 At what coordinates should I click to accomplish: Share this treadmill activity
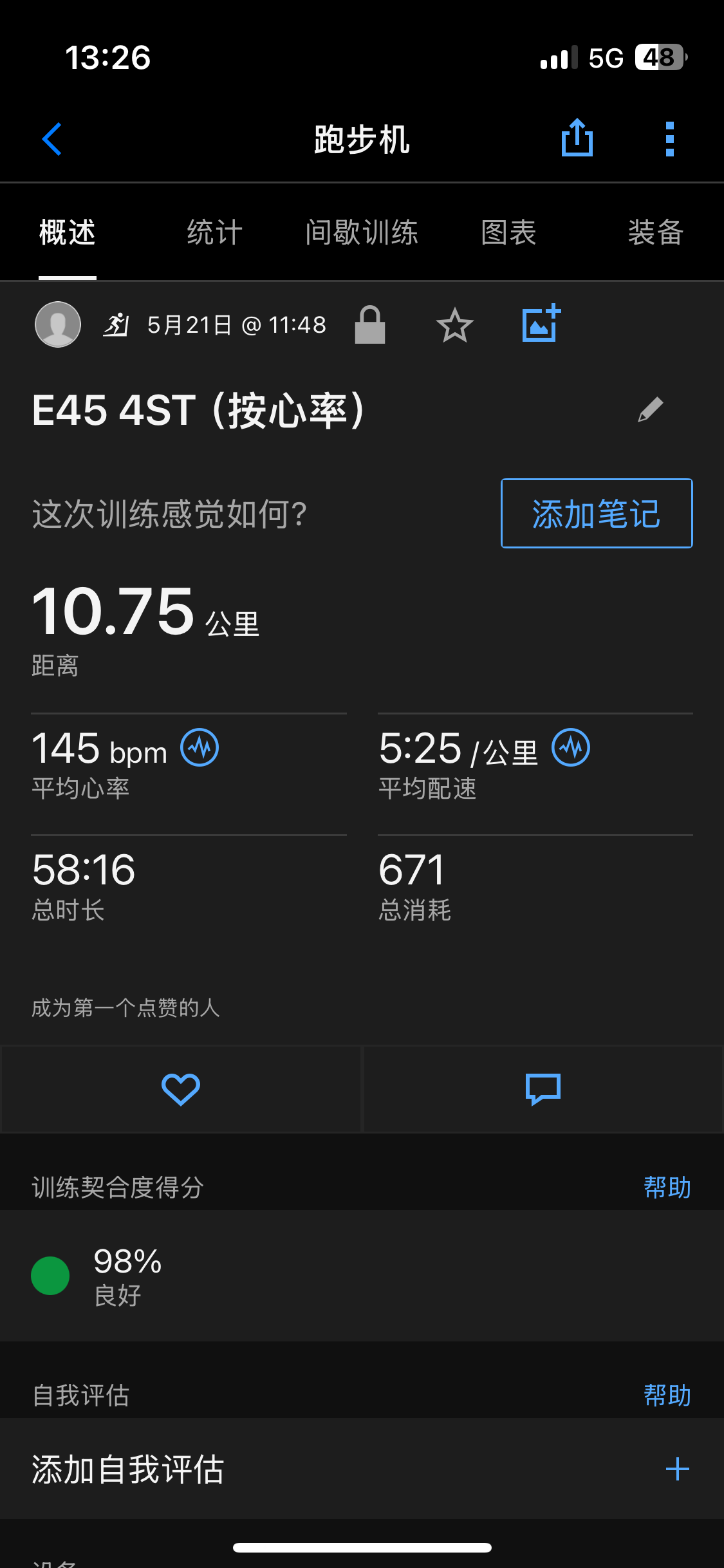[577, 138]
